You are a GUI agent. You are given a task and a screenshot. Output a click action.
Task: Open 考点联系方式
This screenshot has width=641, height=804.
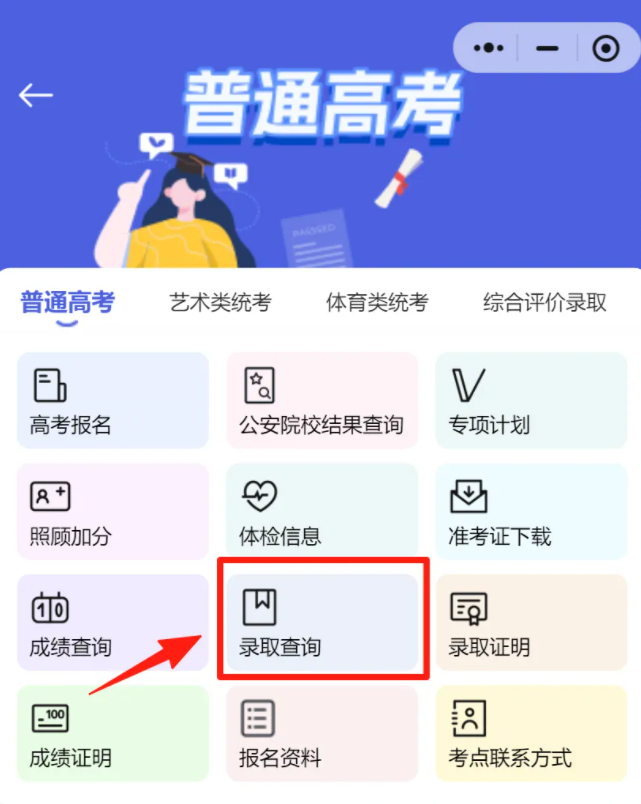pos(531,734)
